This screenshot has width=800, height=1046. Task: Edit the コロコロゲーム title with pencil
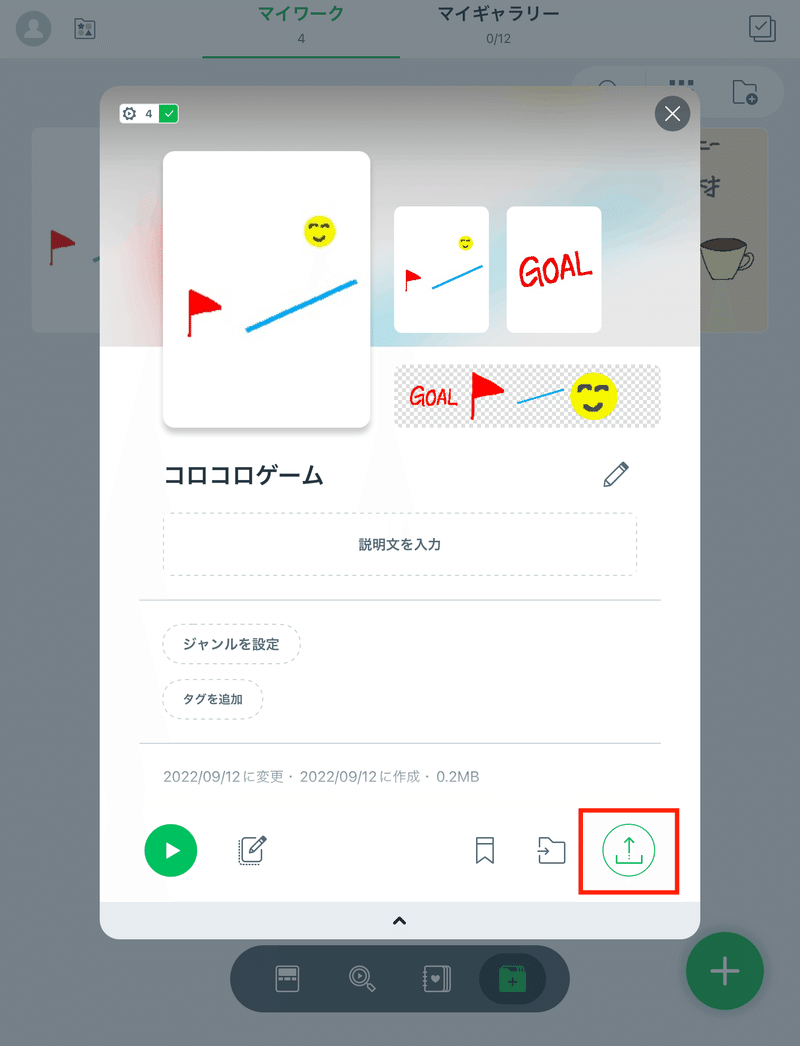(x=616, y=475)
